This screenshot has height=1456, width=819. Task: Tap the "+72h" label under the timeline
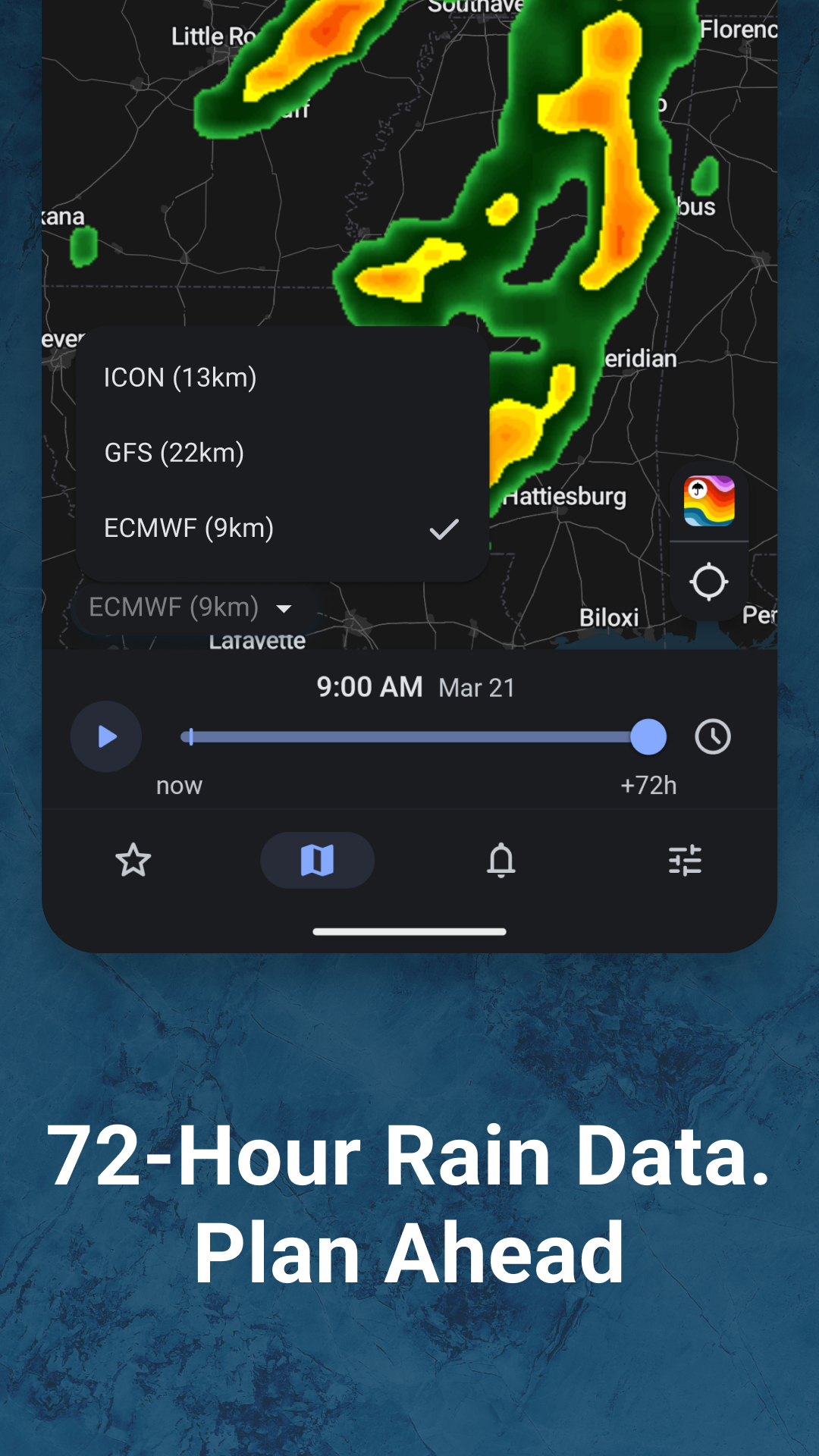(x=648, y=786)
